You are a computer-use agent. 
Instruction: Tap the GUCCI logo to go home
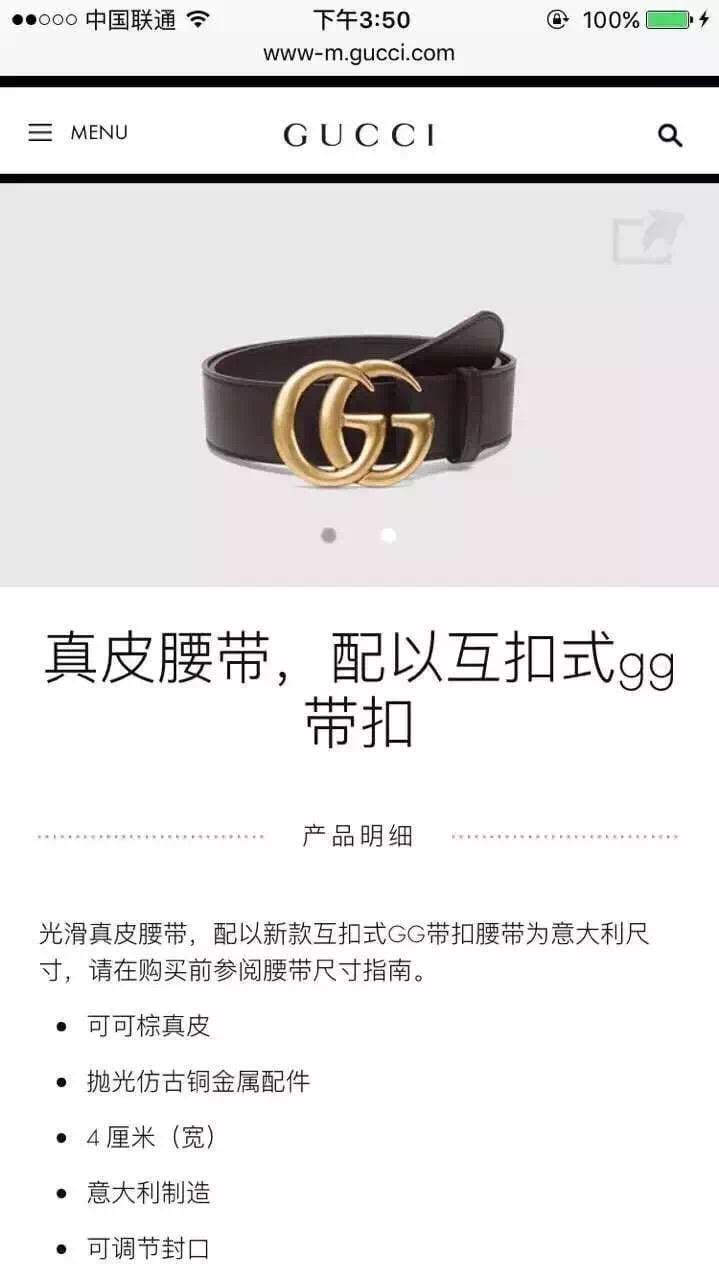pyautogui.click(x=359, y=135)
